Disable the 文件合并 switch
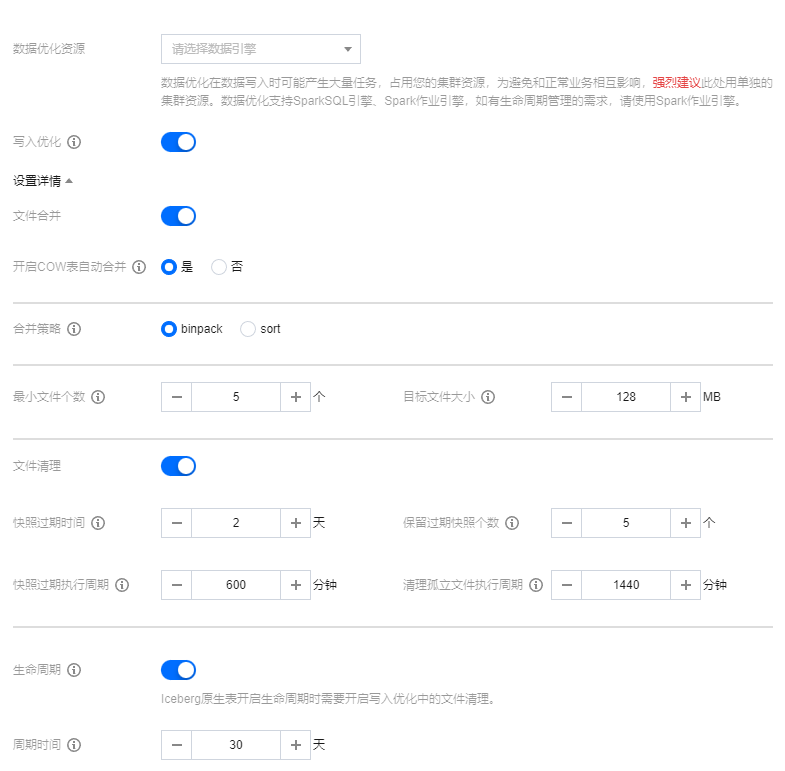This screenshot has height=771, width=785. pyautogui.click(x=178, y=216)
